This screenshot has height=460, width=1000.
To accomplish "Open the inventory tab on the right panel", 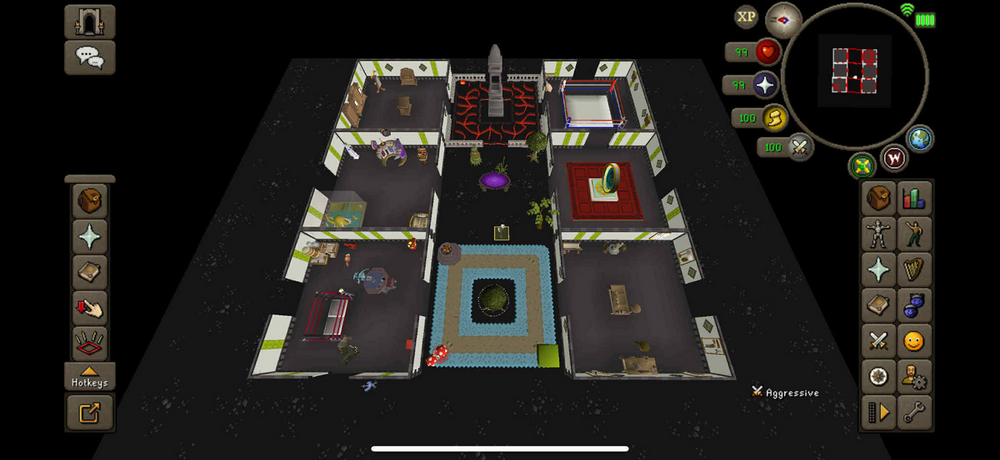I will coord(878,197).
